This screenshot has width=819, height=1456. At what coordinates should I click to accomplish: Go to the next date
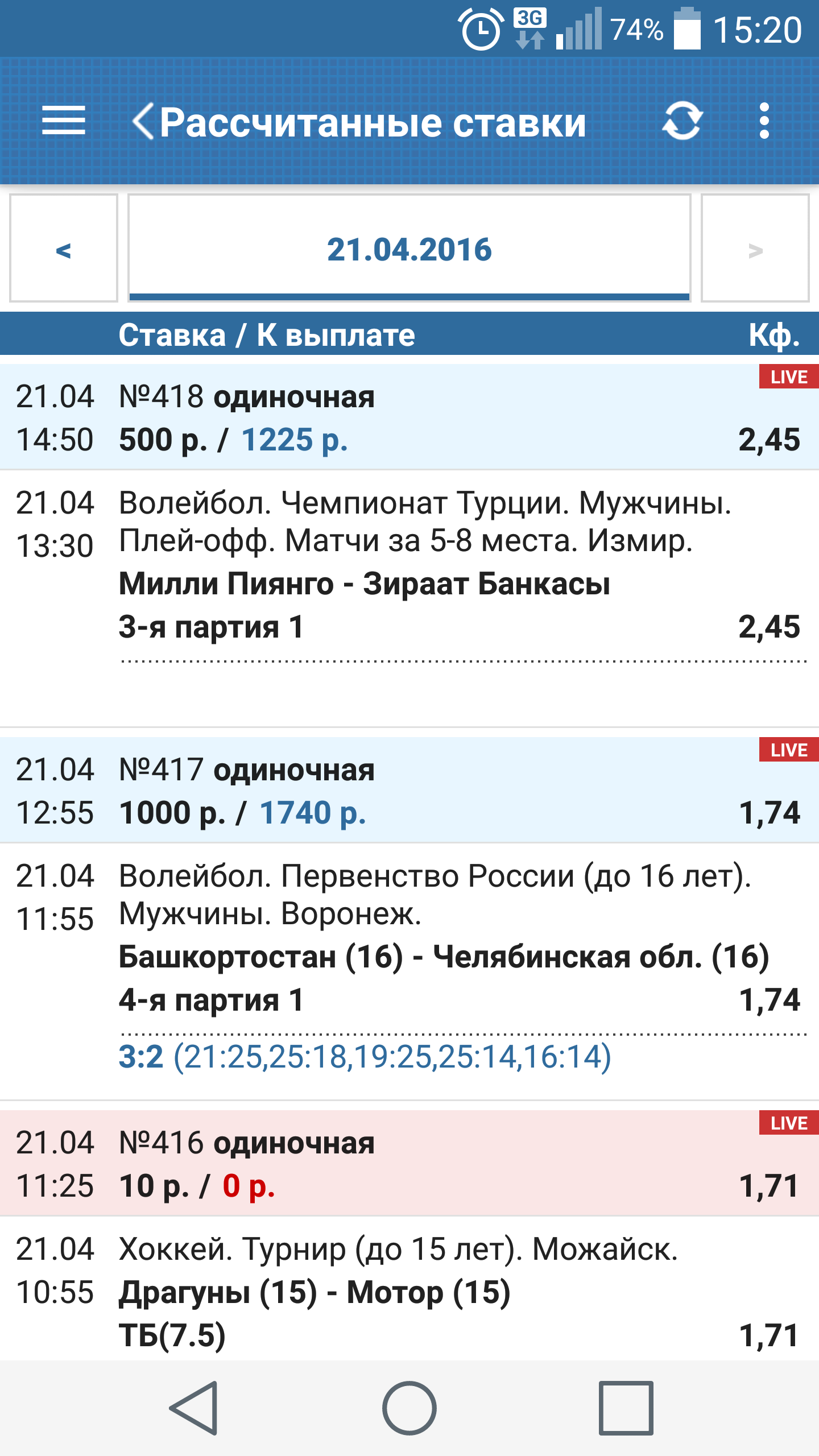click(755, 248)
